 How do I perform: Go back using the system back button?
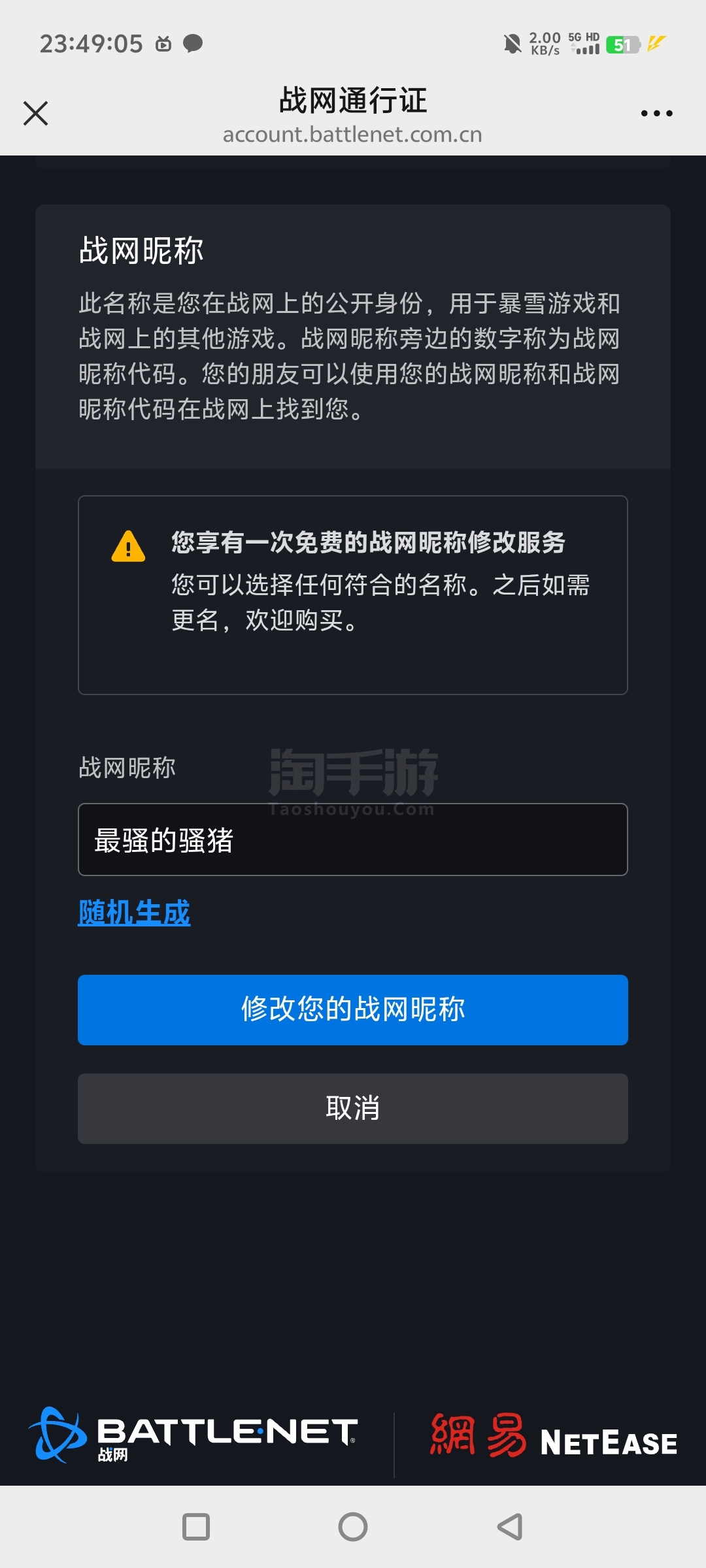510,1527
